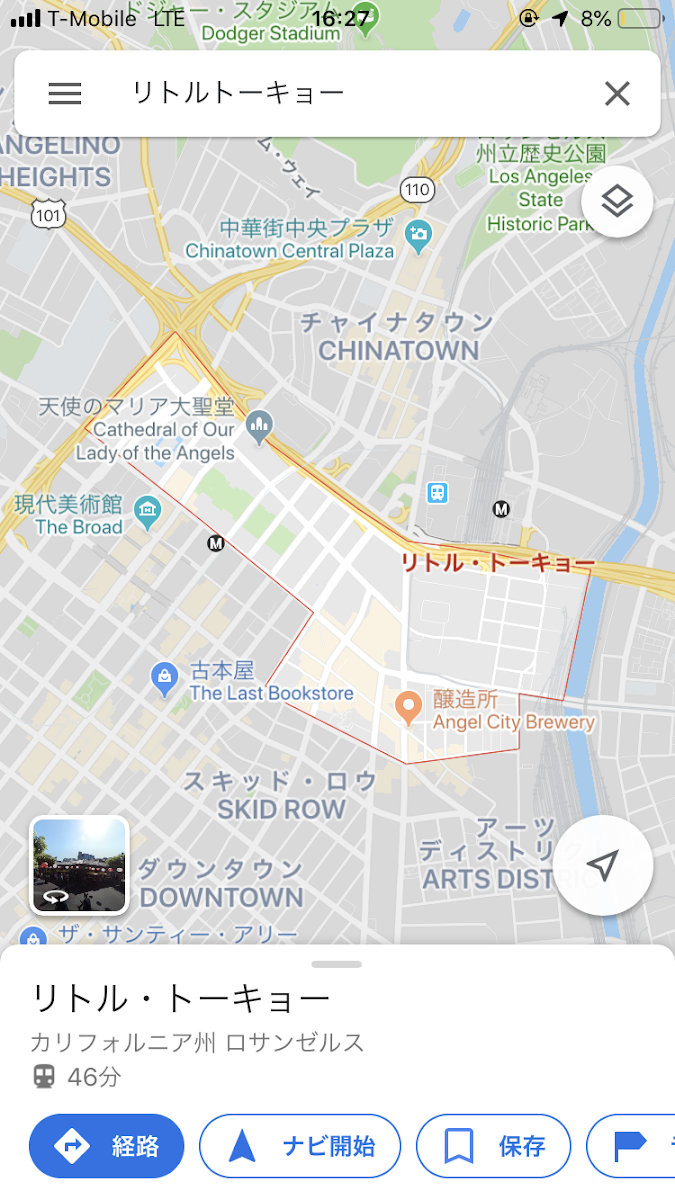Tap the 経路 directions button
Screen dimensions: 675x1200
pos(107,1146)
